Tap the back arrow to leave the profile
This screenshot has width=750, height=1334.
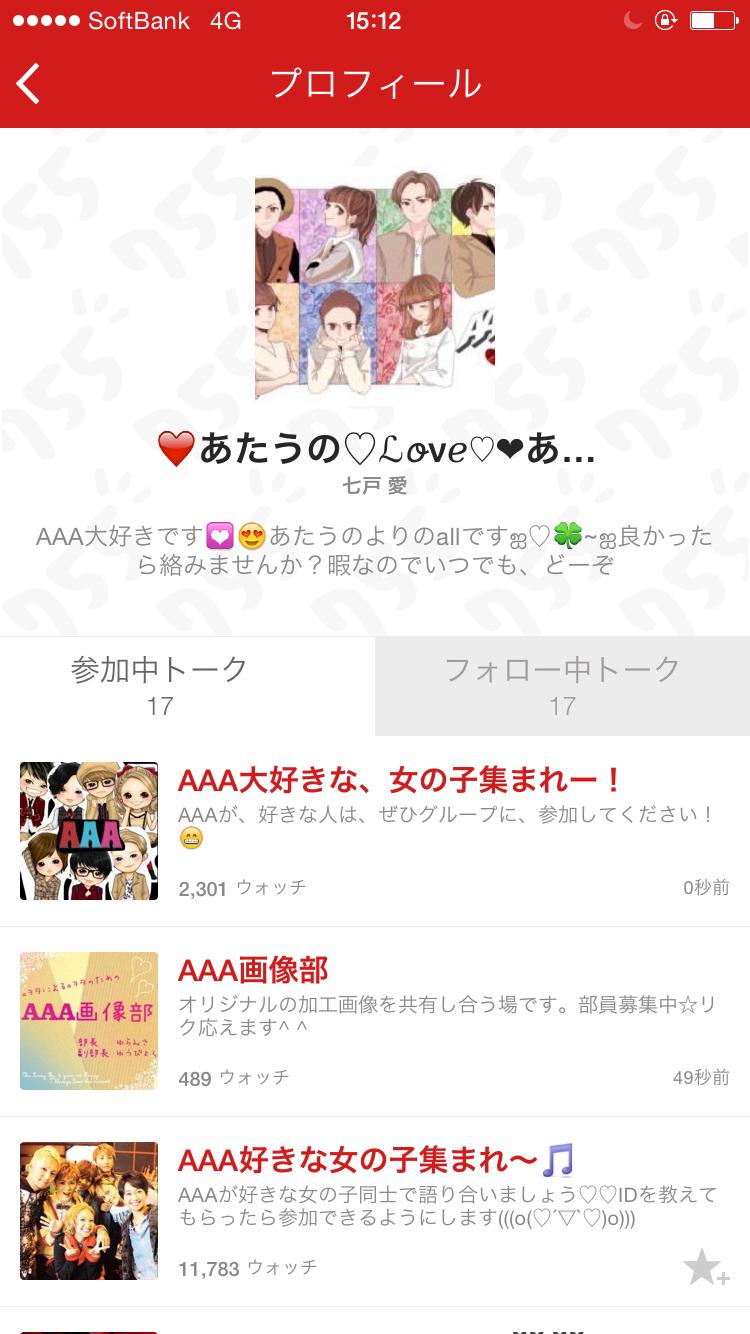(27, 84)
